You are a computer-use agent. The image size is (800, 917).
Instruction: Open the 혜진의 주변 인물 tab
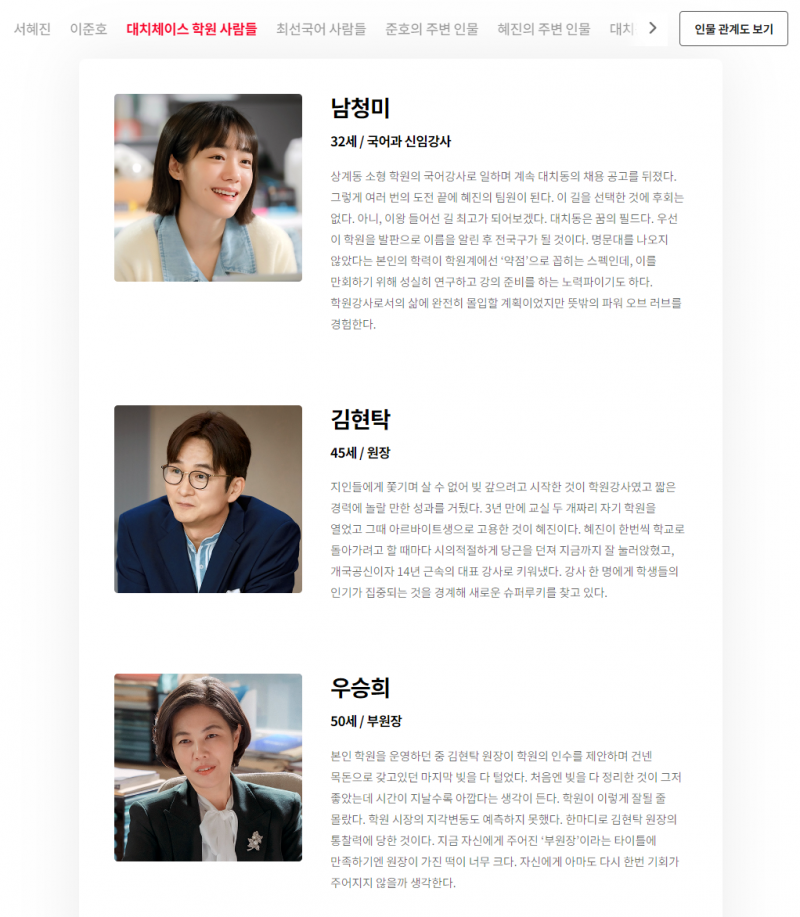click(544, 29)
